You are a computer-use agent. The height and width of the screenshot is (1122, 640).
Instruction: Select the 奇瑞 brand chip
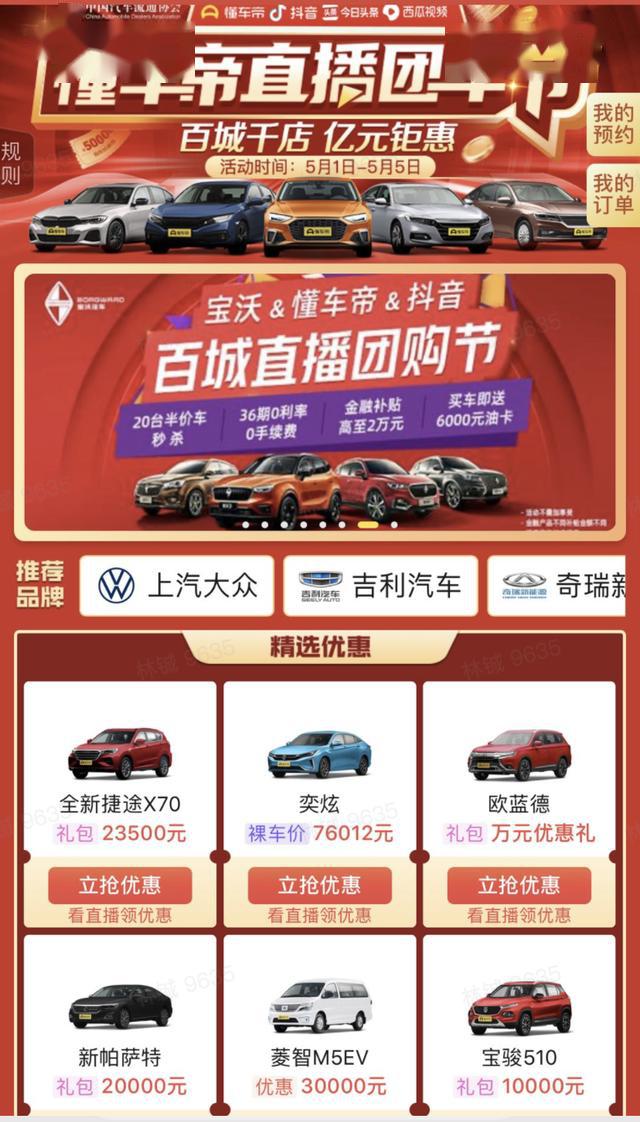click(x=558, y=586)
